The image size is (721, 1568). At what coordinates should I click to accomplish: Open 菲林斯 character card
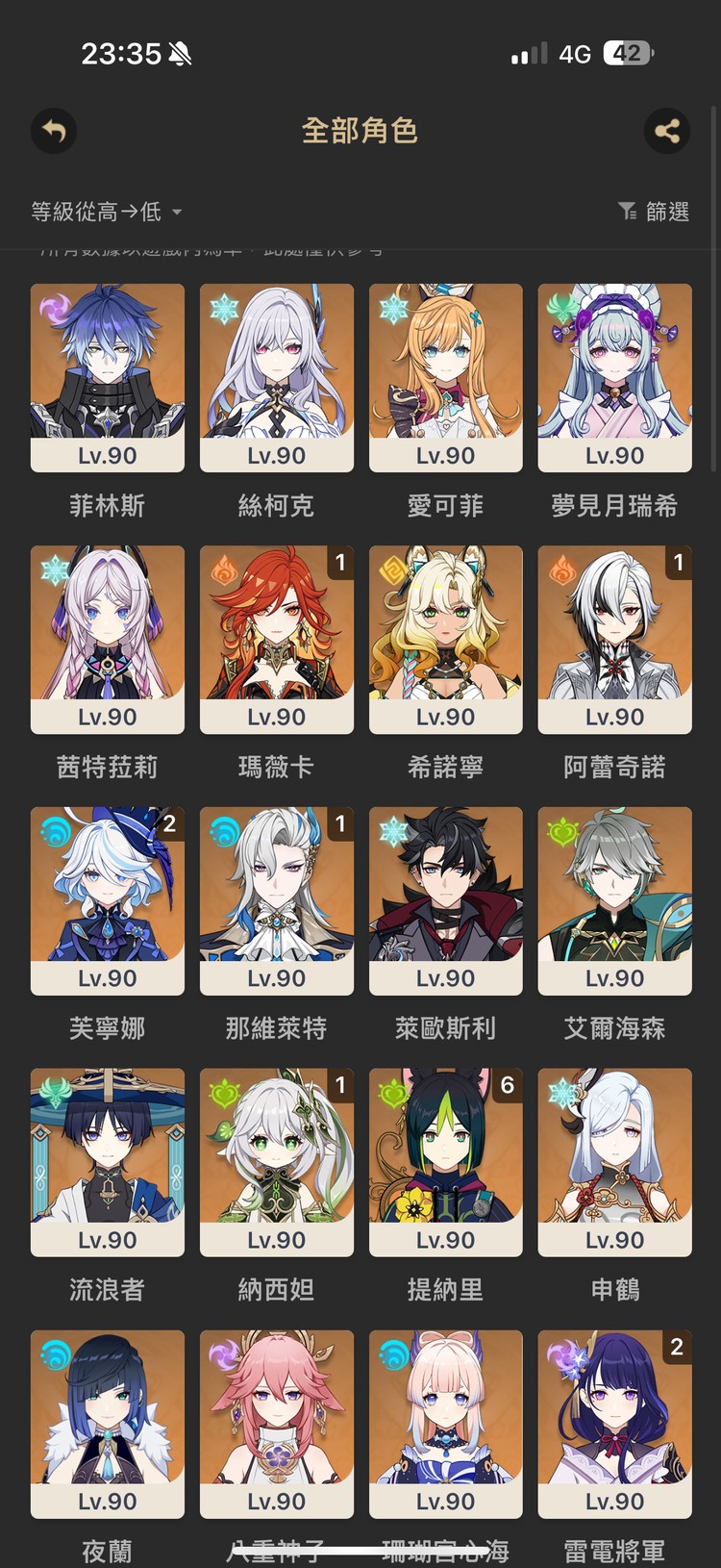pos(108,377)
